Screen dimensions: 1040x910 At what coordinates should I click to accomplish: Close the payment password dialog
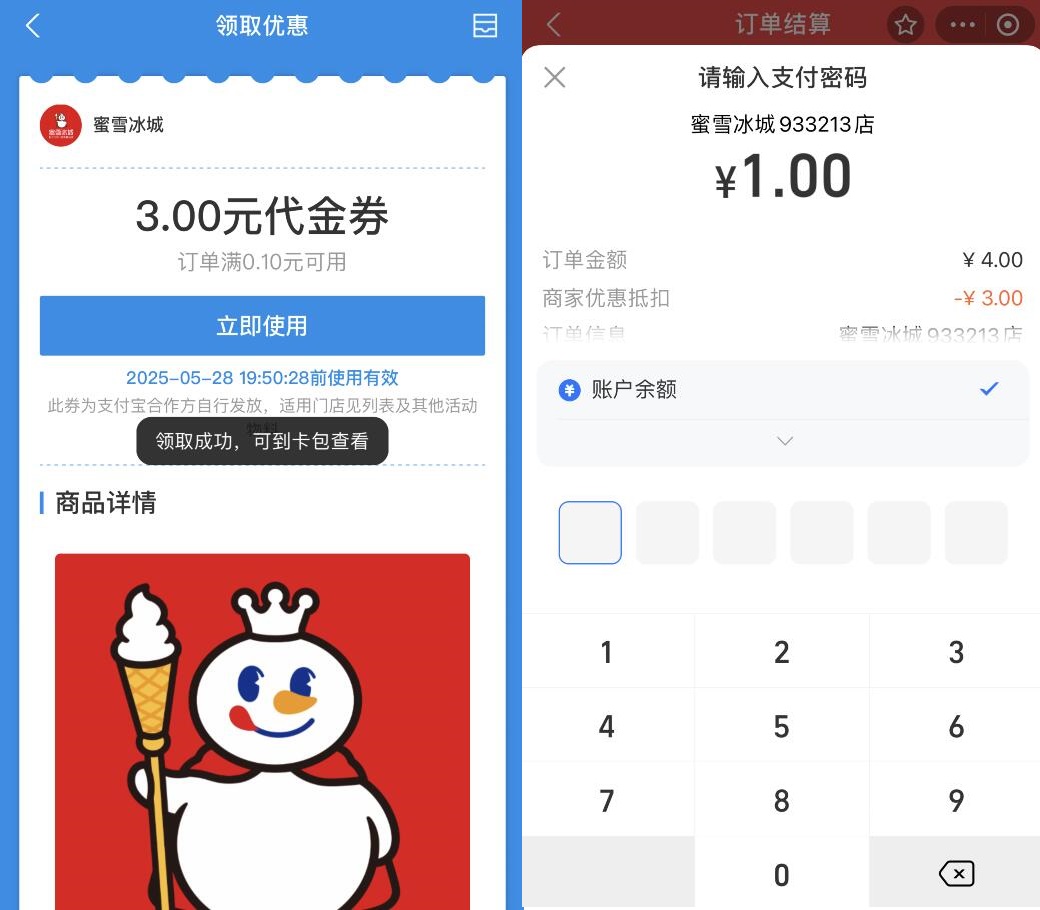pos(555,77)
